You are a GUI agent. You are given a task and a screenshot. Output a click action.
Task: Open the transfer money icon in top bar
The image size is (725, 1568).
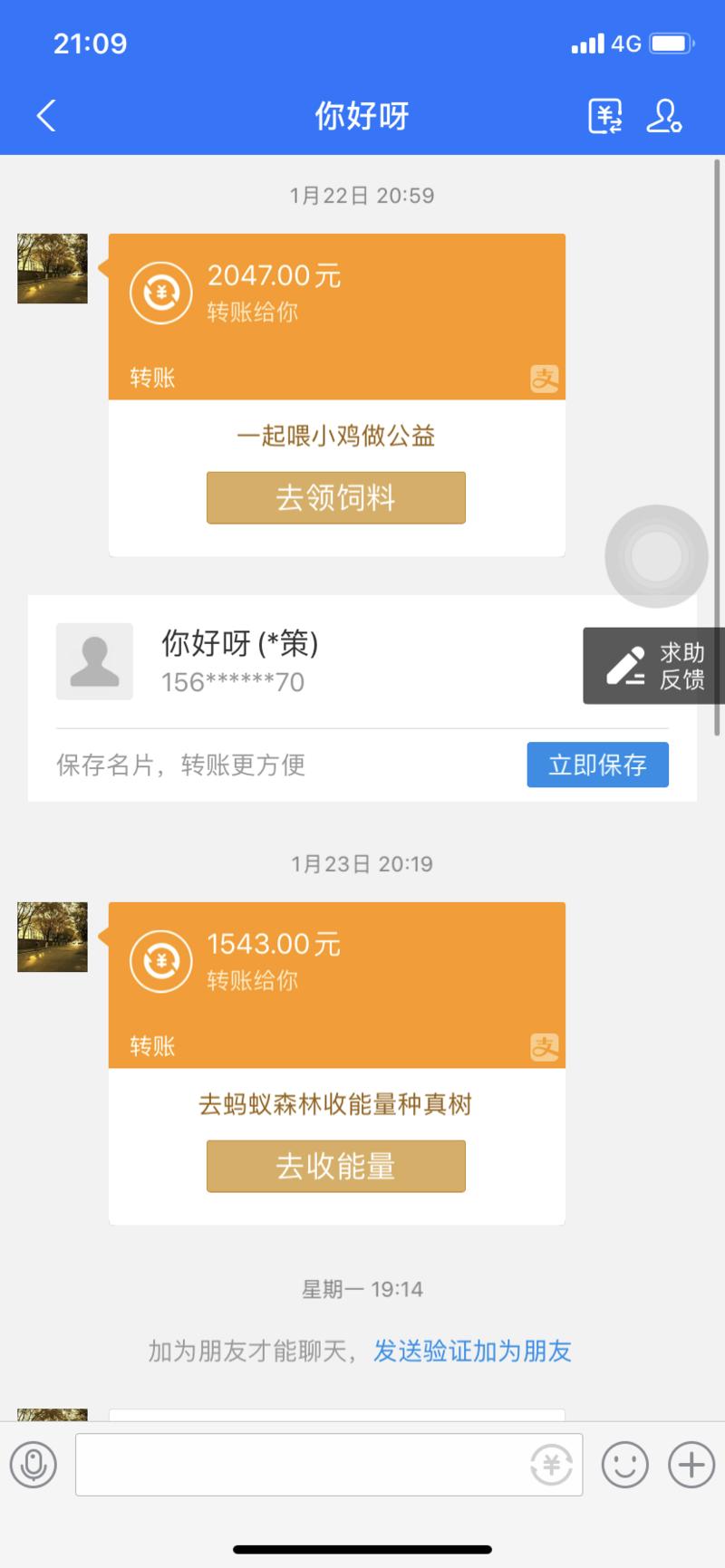tap(604, 116)
